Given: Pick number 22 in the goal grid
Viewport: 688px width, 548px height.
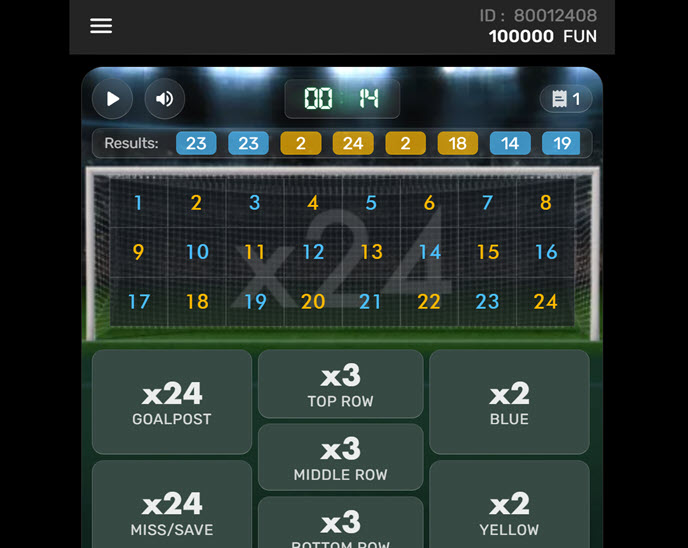Looking at the screenshot, I should pyautogui.click(x=429, y=301).
